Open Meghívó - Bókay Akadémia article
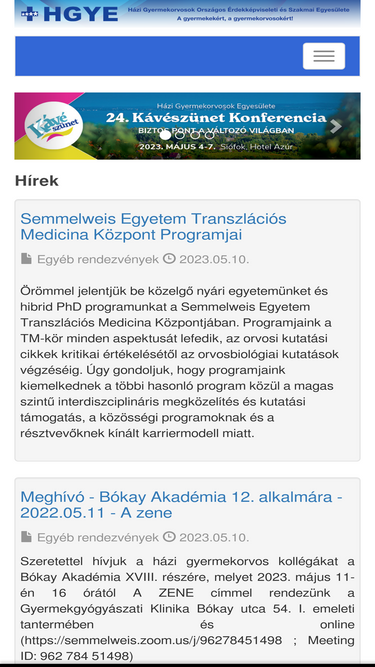 pyautogui.click(x=182, y=505)
